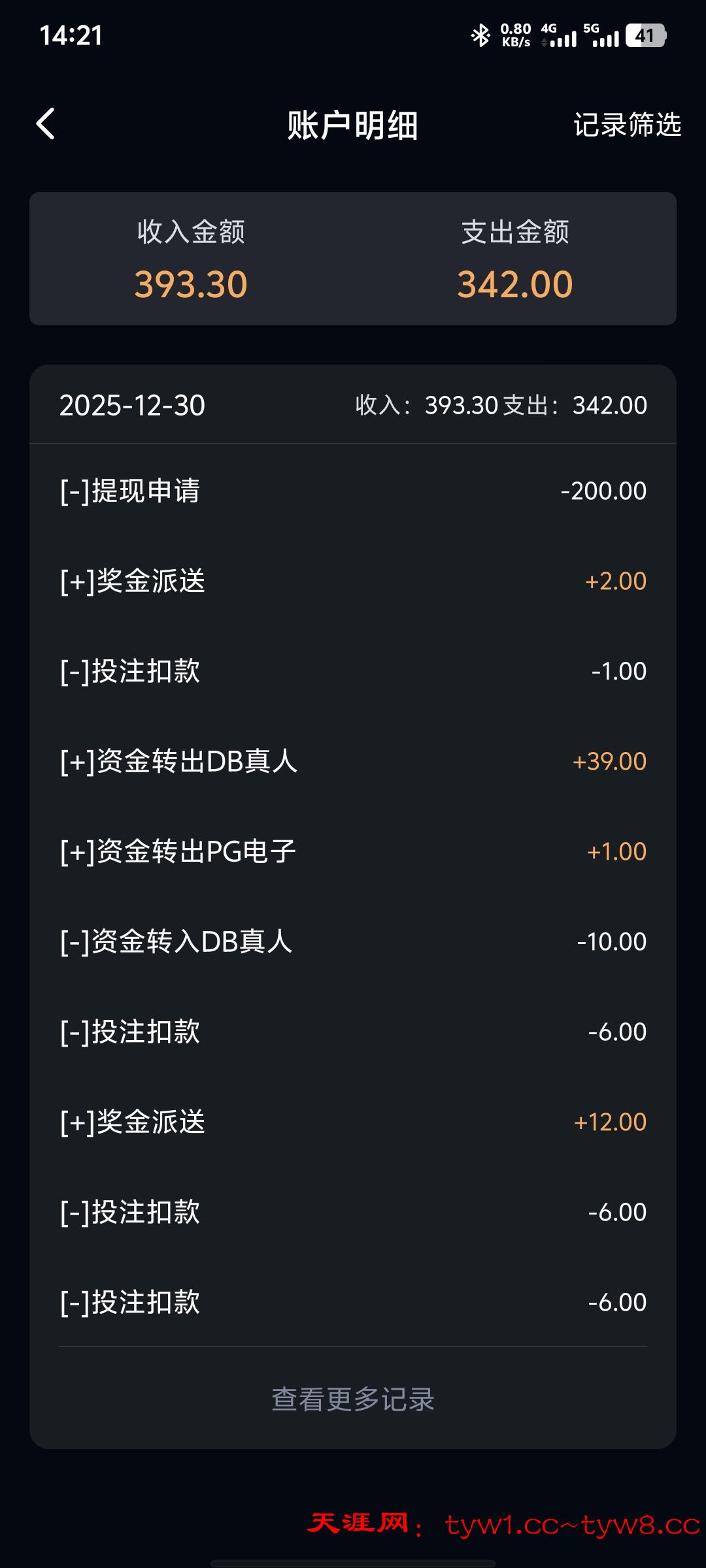Tap the 奖金派送 +12.00 record
Viewport: 706px width, 1568px height.
(353, 1122)
